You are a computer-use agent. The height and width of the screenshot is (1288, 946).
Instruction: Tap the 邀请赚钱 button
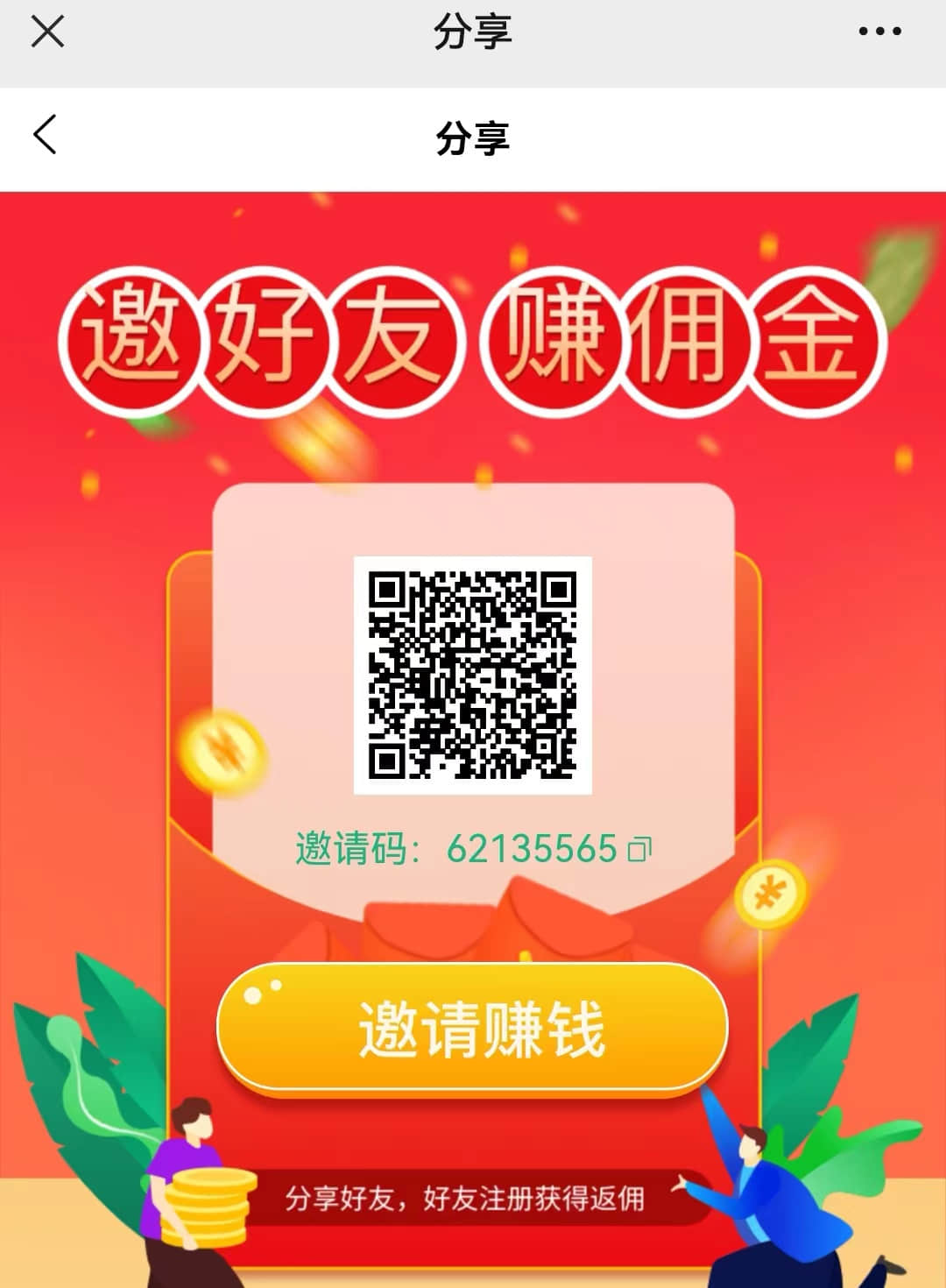[x=473, y=1030]
